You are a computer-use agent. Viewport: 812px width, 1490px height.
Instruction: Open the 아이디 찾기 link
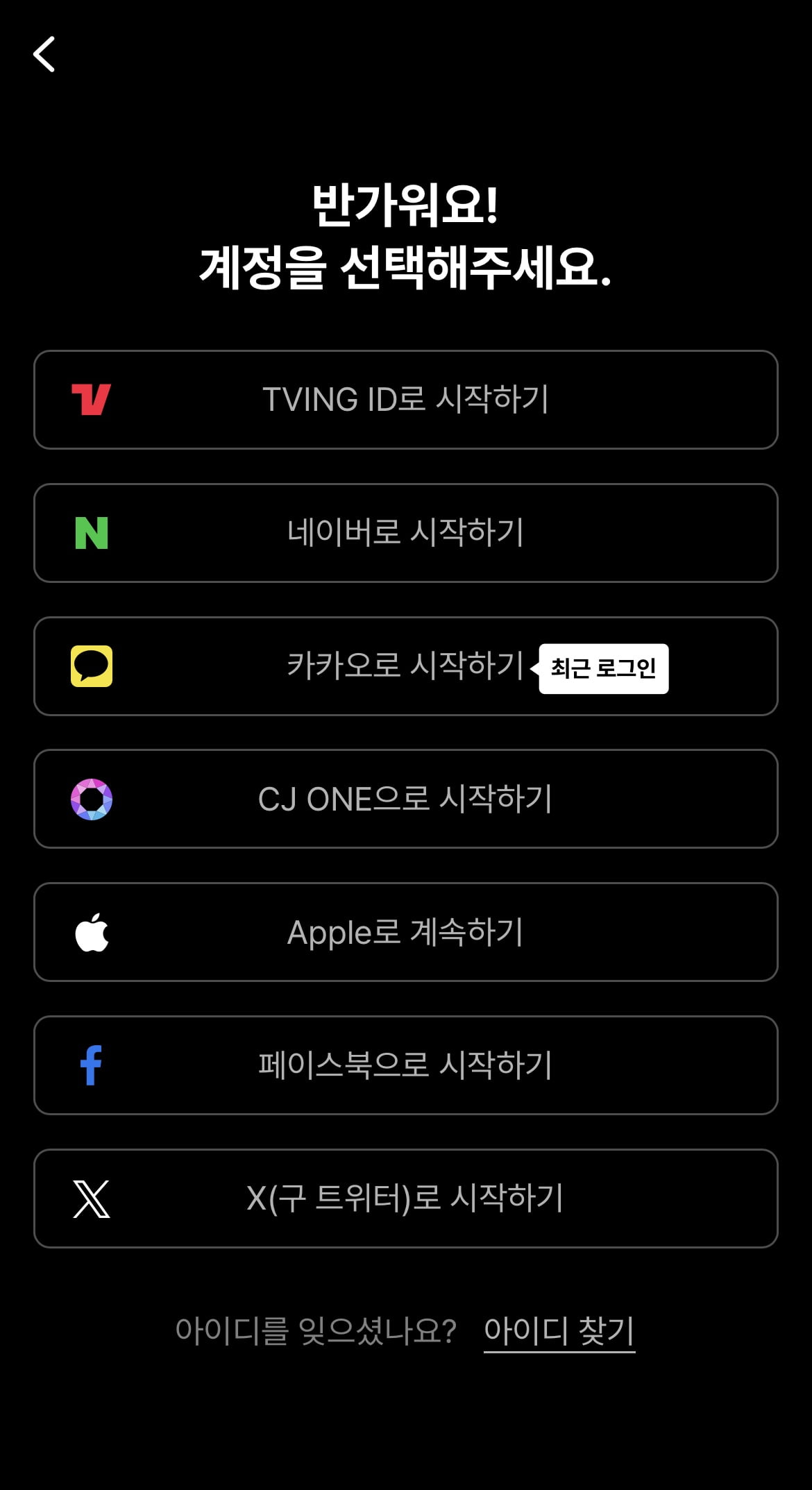(x=559, y=1330)
